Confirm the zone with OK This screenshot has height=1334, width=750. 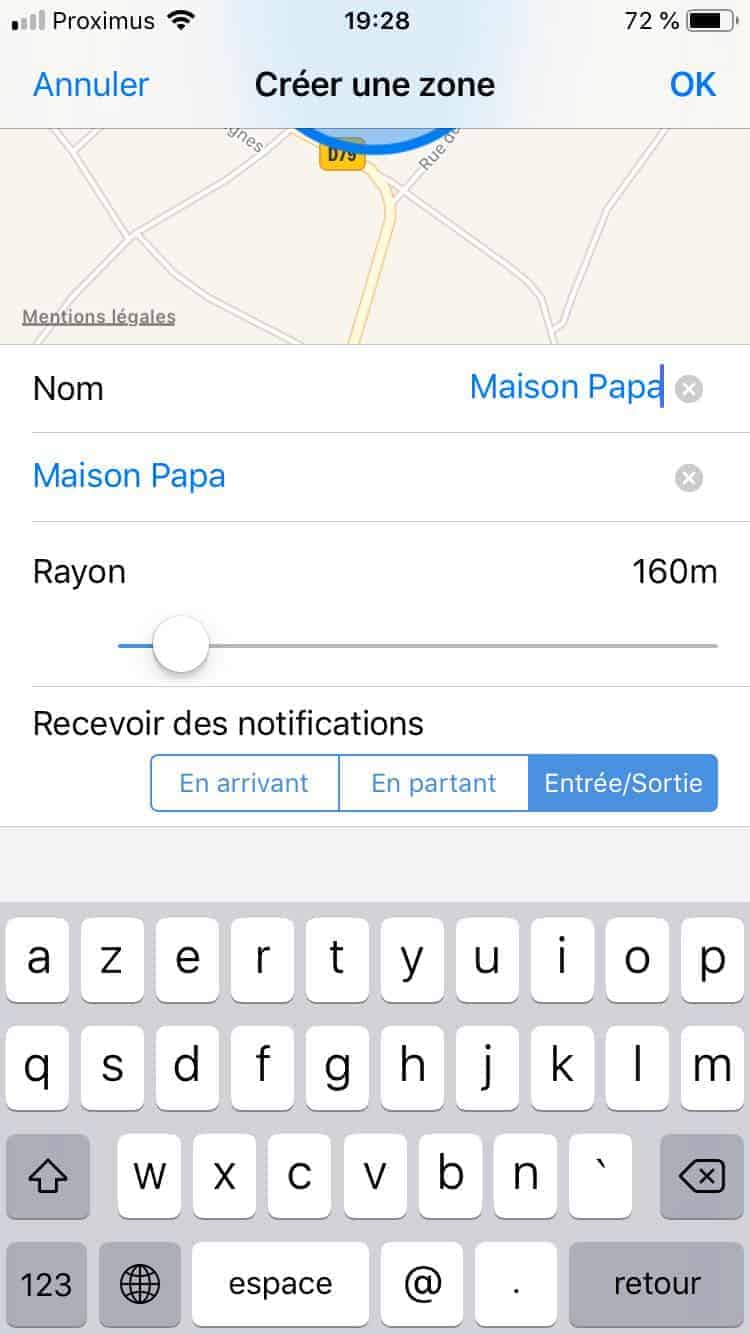pyautogui.click(x=692, y=85)
